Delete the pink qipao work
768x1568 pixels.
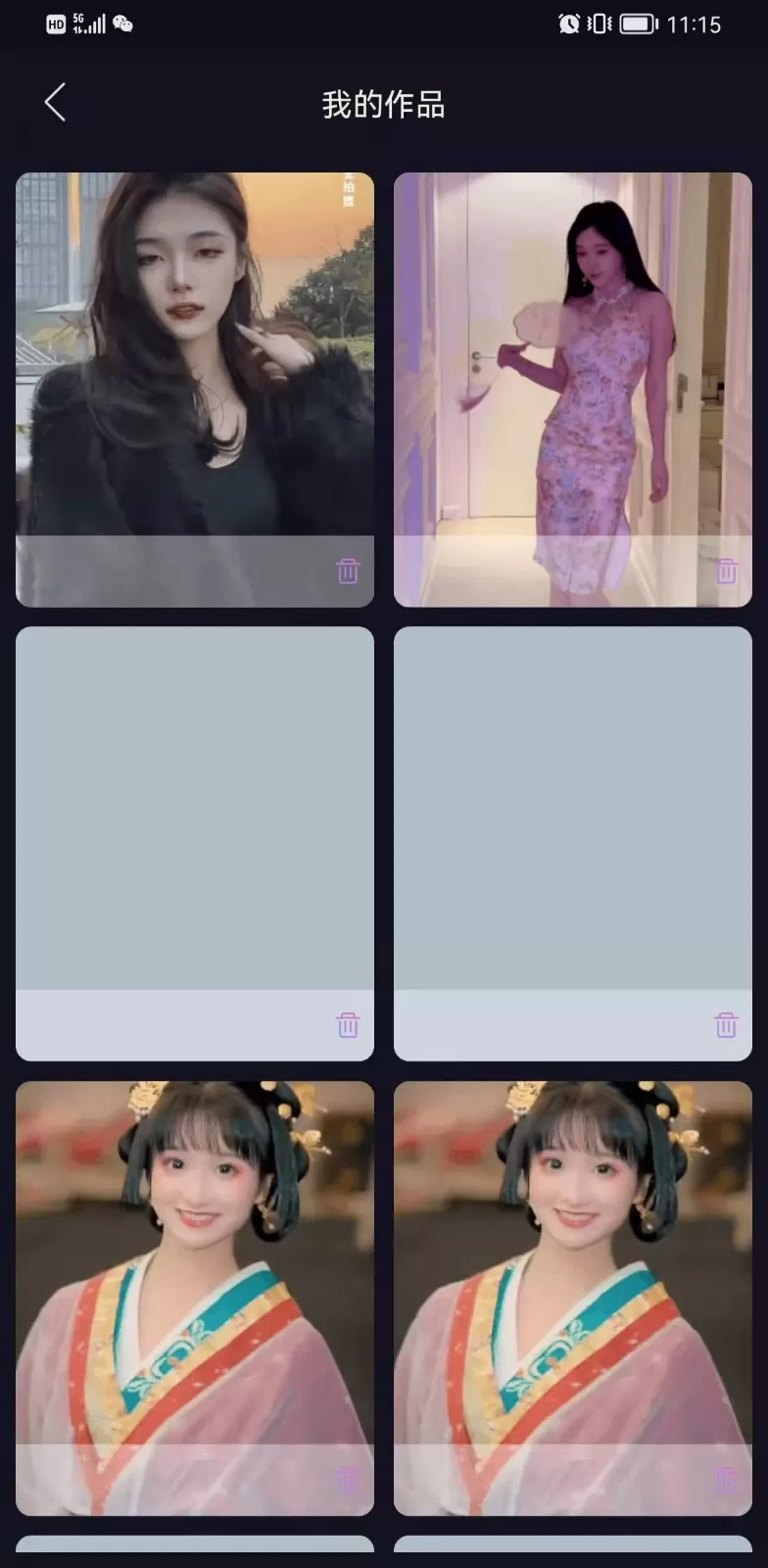pyautogui.click(x=726, y=570)
